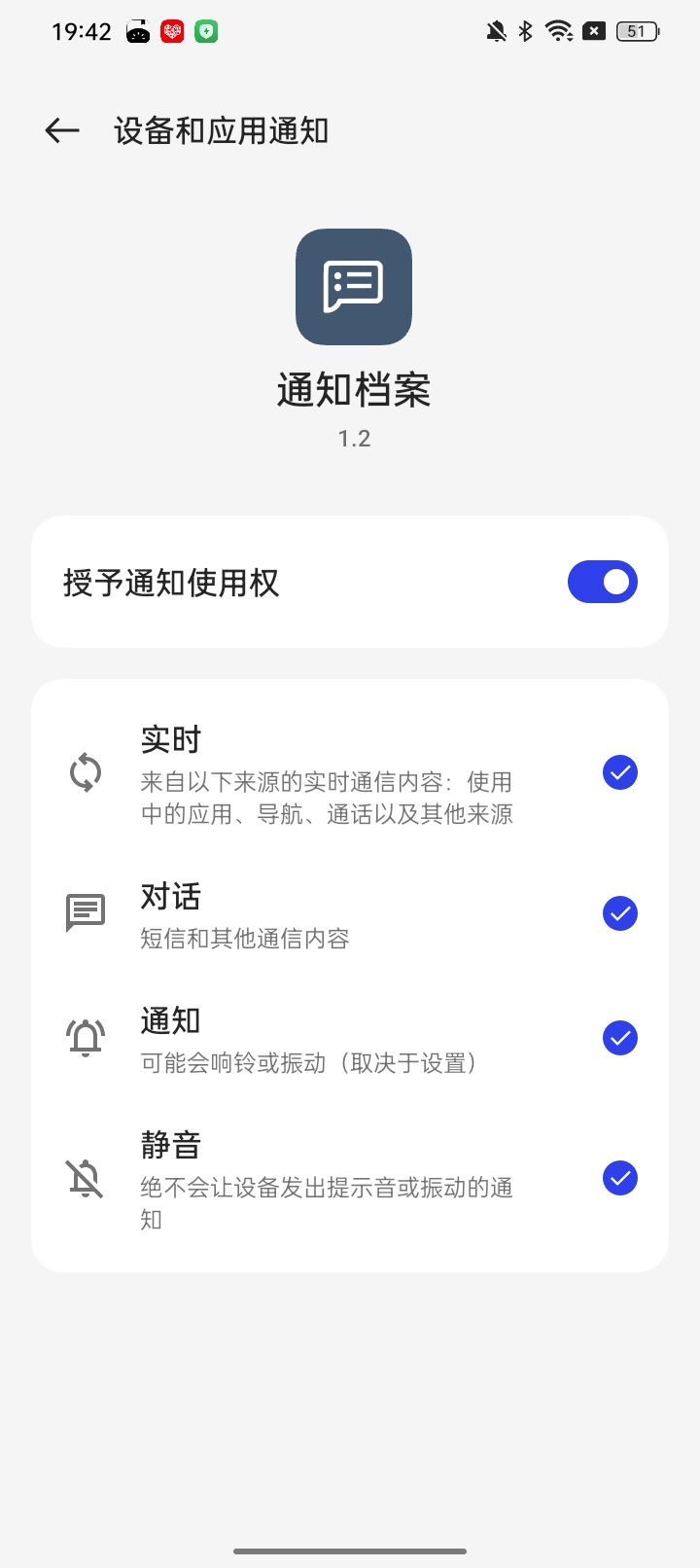The height and width of the screenshot is (1568, 700).
Task: Go back from 设备和应用通知
Action: pos(62,130)
